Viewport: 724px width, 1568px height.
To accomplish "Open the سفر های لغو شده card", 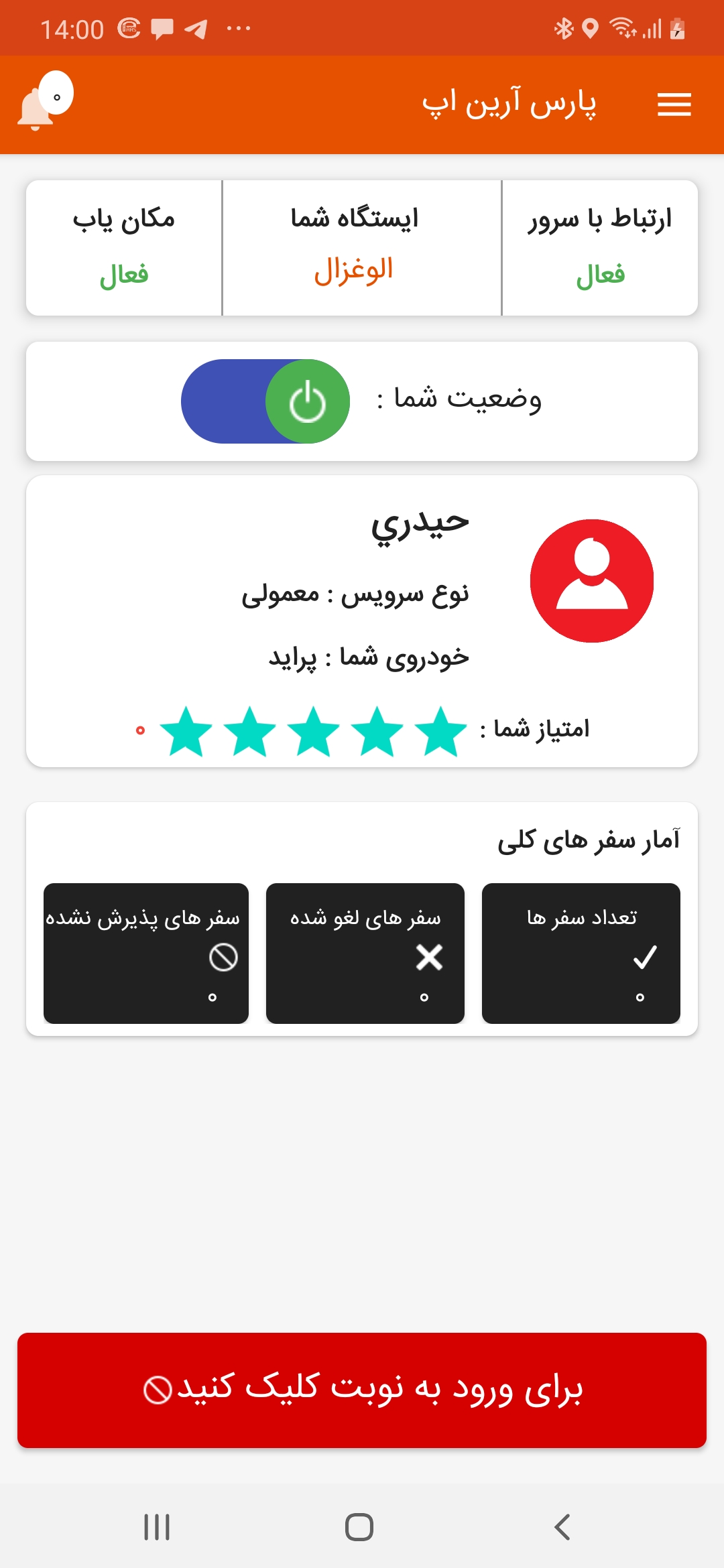I will point(365,955).
